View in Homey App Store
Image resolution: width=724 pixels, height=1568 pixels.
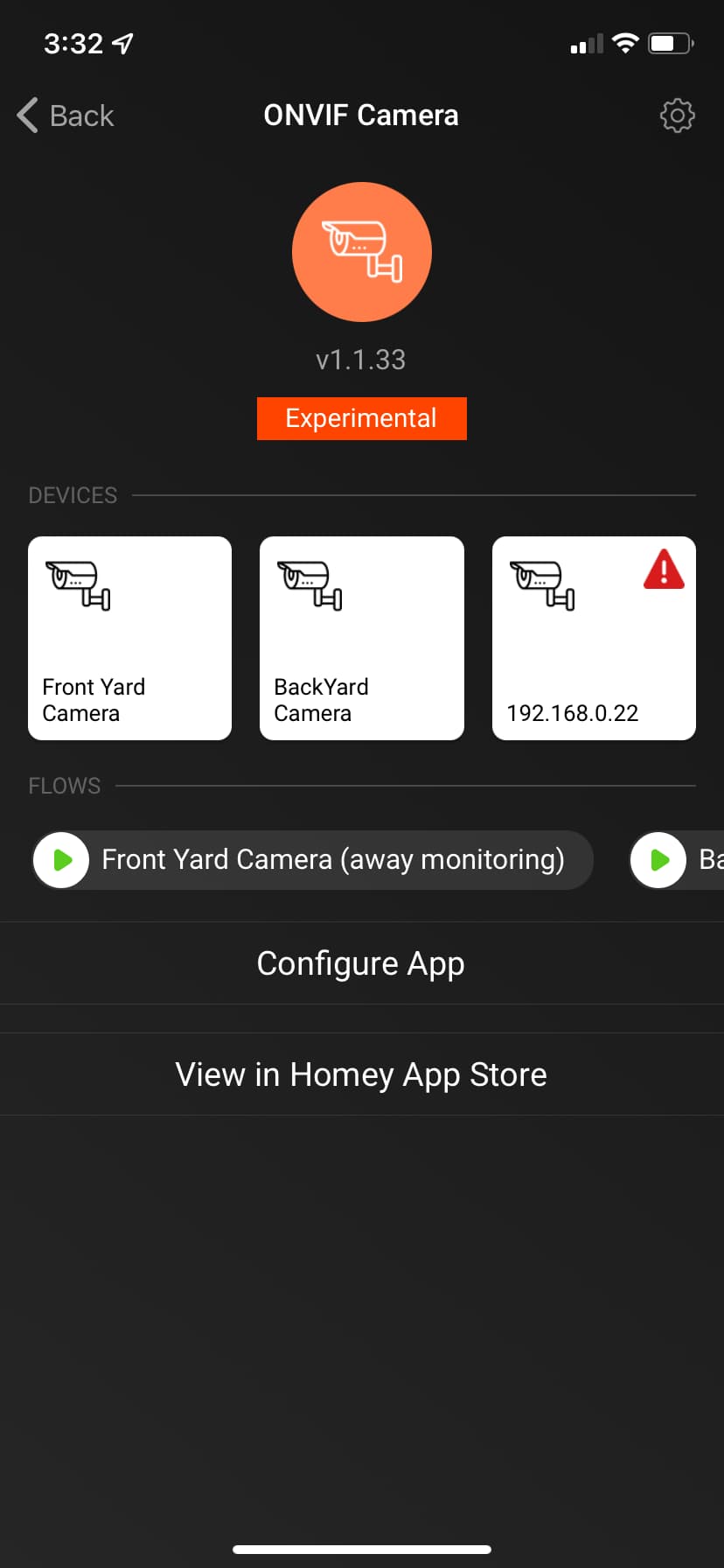click(x=361, y=1074)
